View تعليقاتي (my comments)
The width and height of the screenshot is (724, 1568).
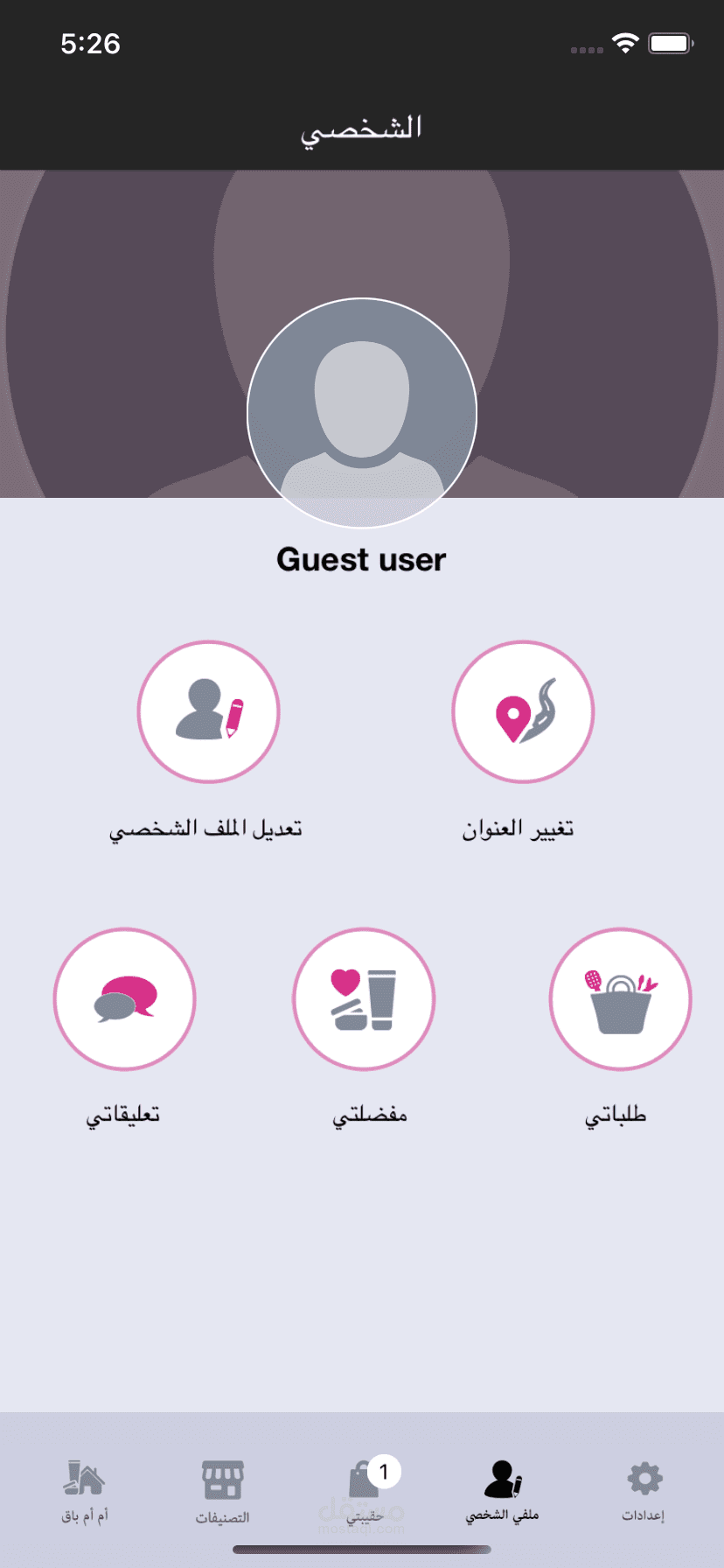[x=124, y=999]
